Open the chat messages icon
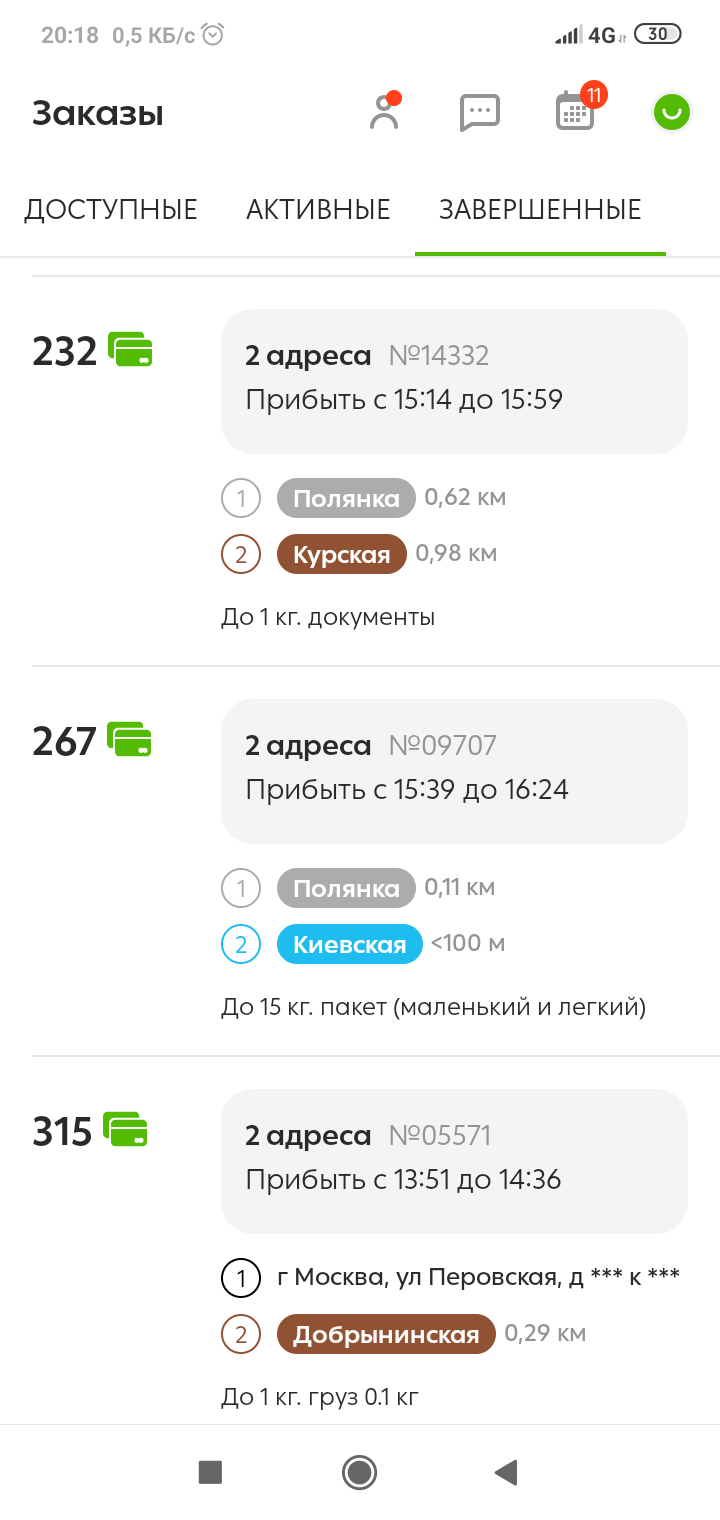 (x=479, y=112)
